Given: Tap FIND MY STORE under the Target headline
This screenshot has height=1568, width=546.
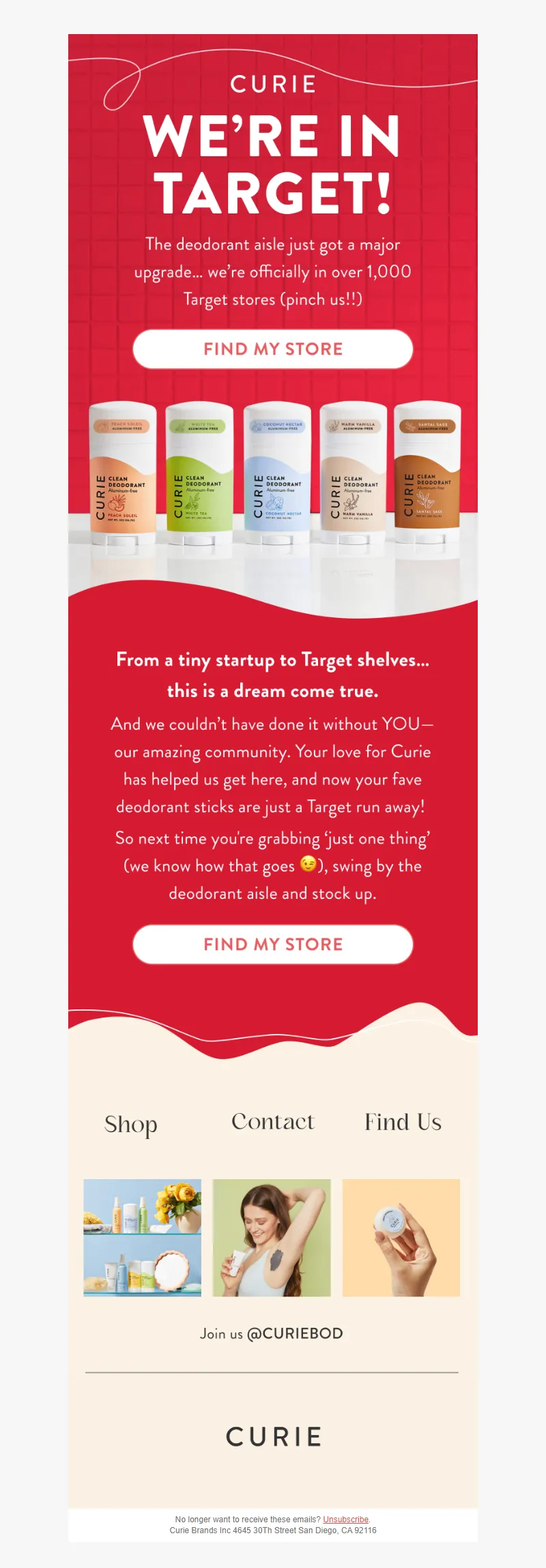Looking at the screenshot, I should click(x=273, y=349).
